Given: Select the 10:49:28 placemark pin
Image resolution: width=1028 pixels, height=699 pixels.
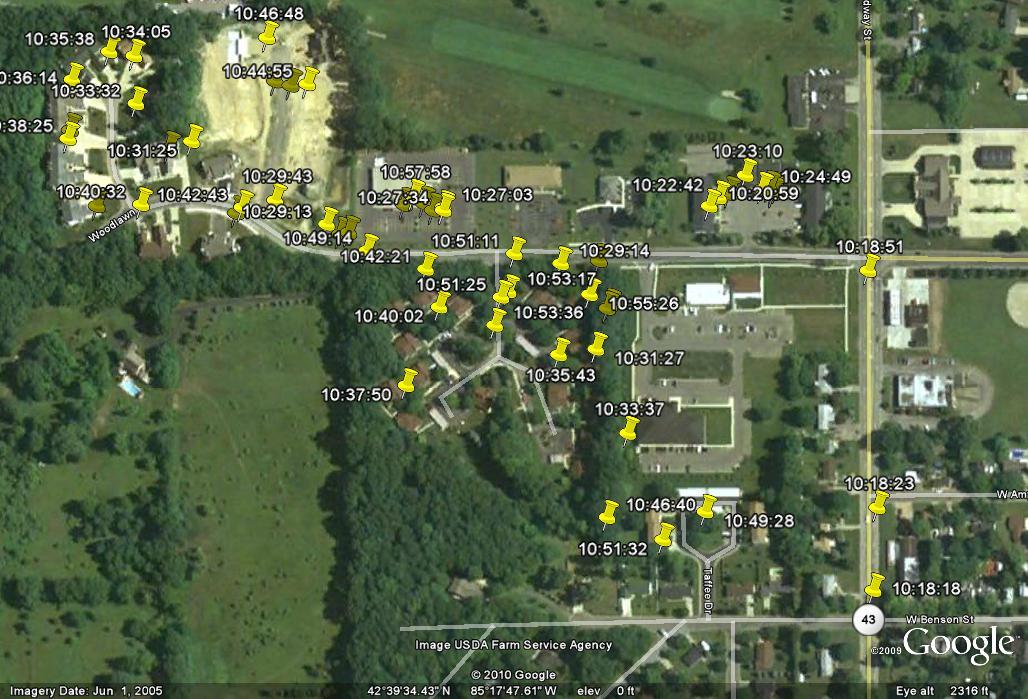Looking at the screenshot, I should click(707, 507).
